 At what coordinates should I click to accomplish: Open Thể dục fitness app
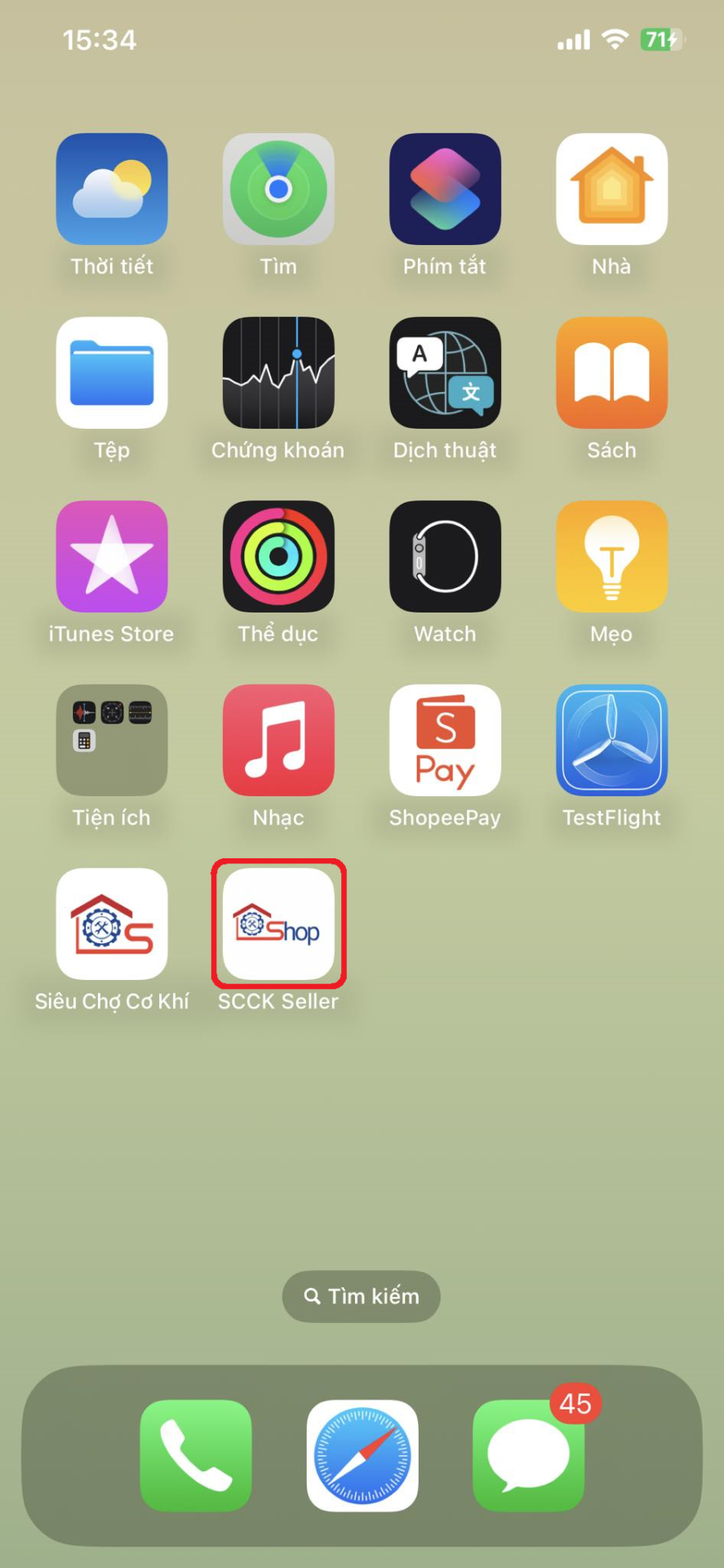click(278, 556)
